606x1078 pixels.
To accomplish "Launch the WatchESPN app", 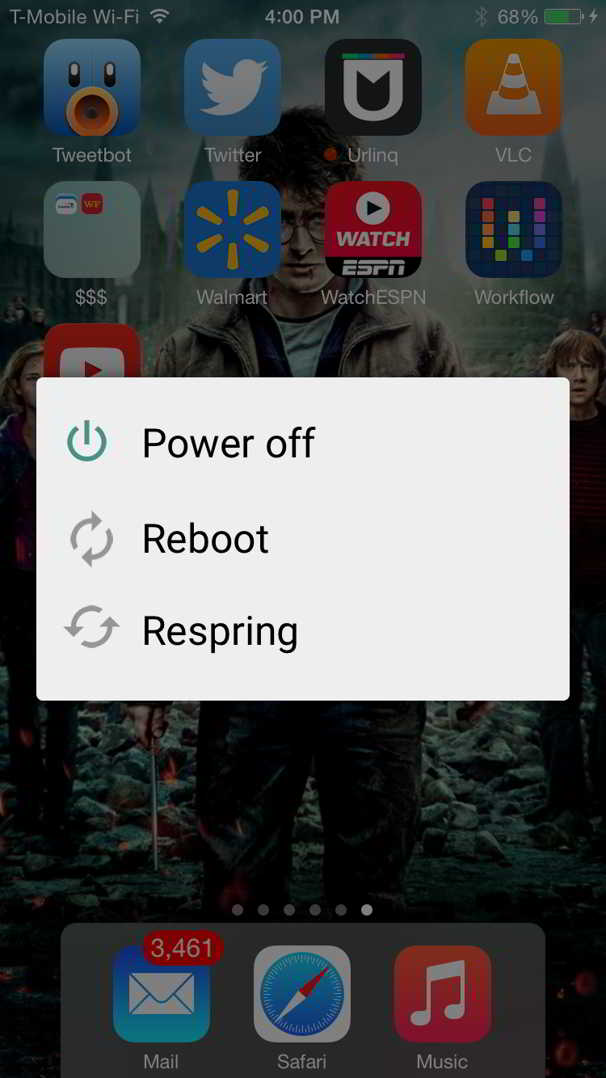I will click(373, 230).
